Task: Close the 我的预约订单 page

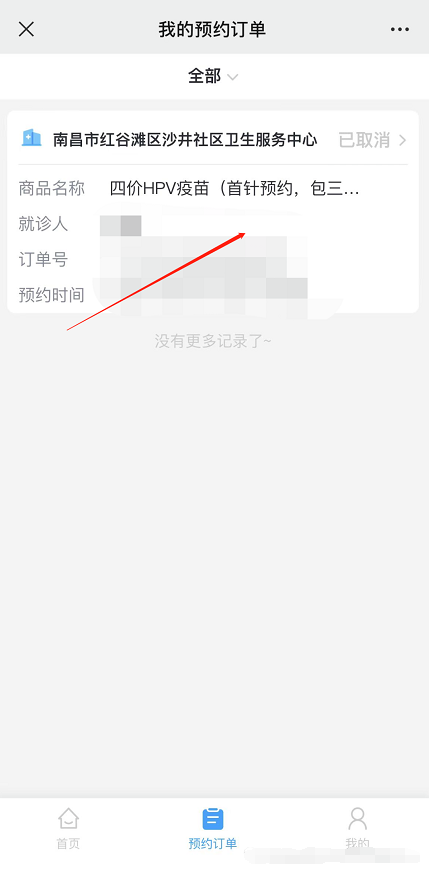Action: pyautogui.click(x=26, y=29)
